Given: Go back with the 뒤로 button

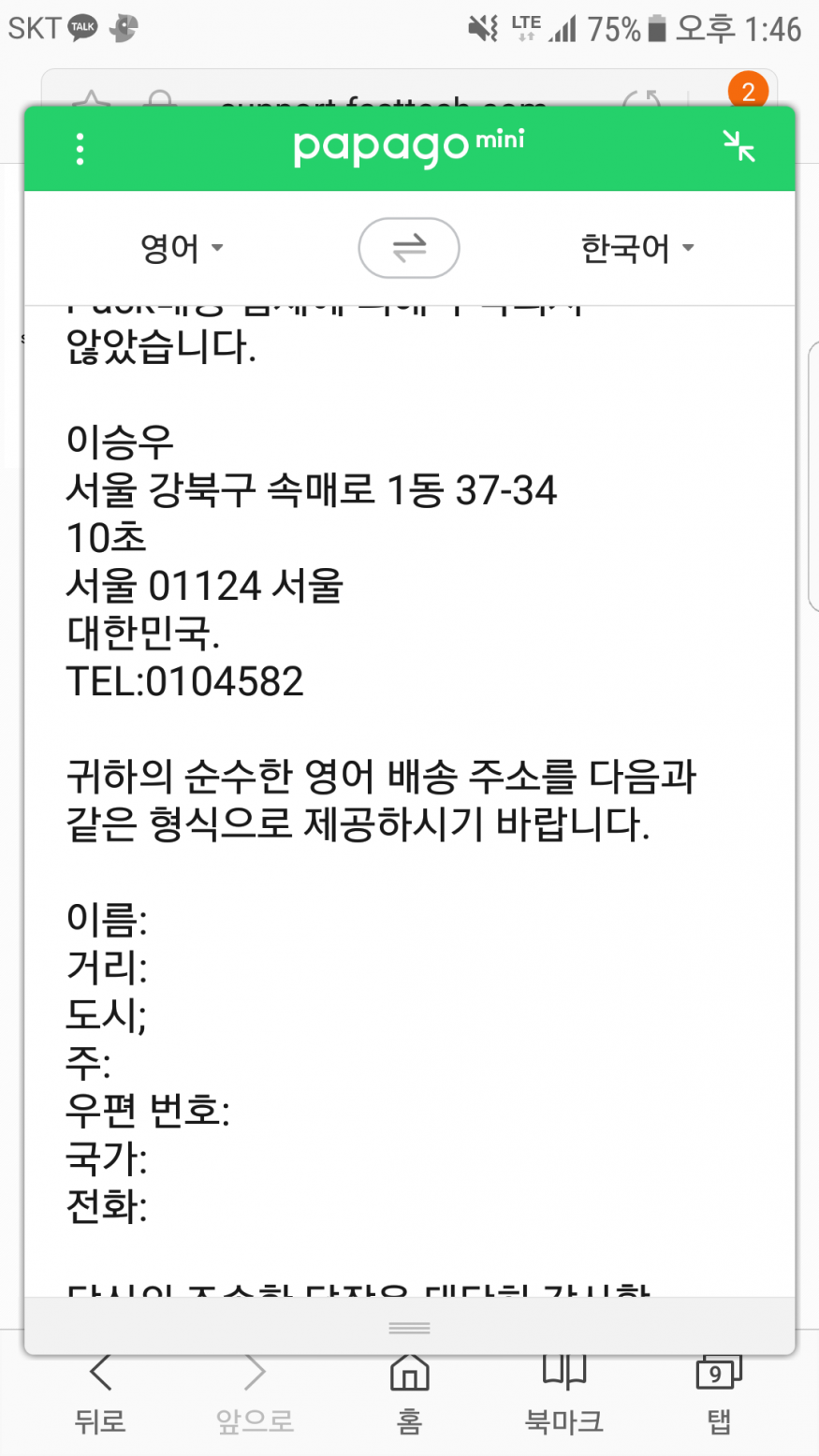Looking at the screenshot, I should (100, 1394).
